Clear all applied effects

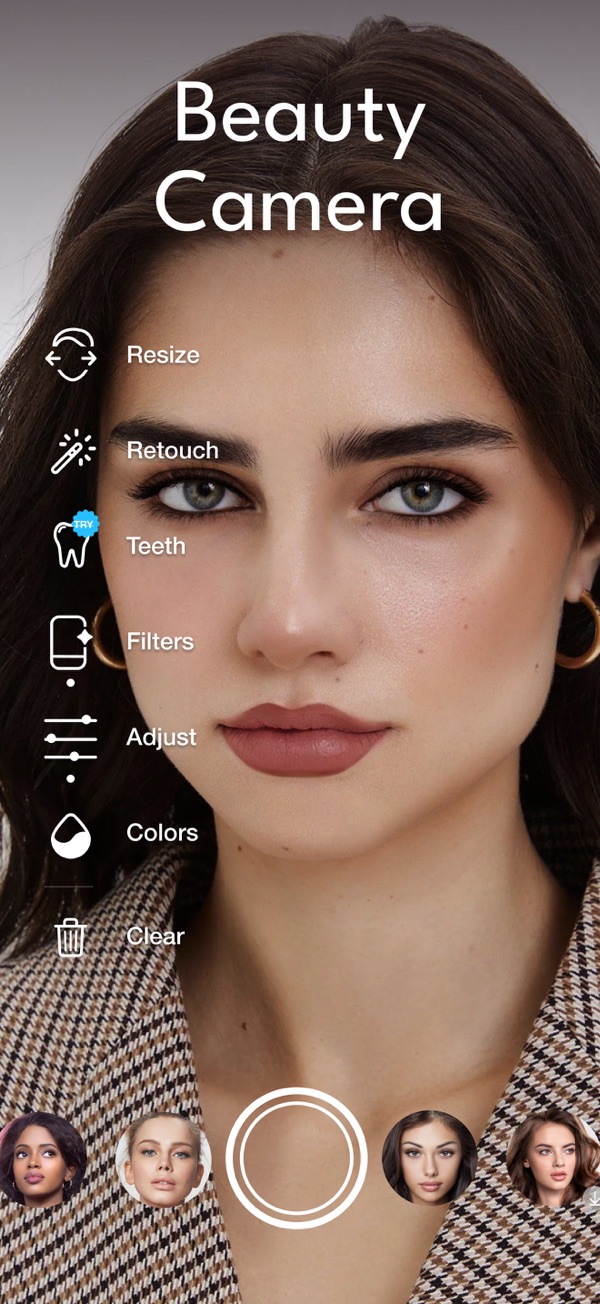pos(72,937)
